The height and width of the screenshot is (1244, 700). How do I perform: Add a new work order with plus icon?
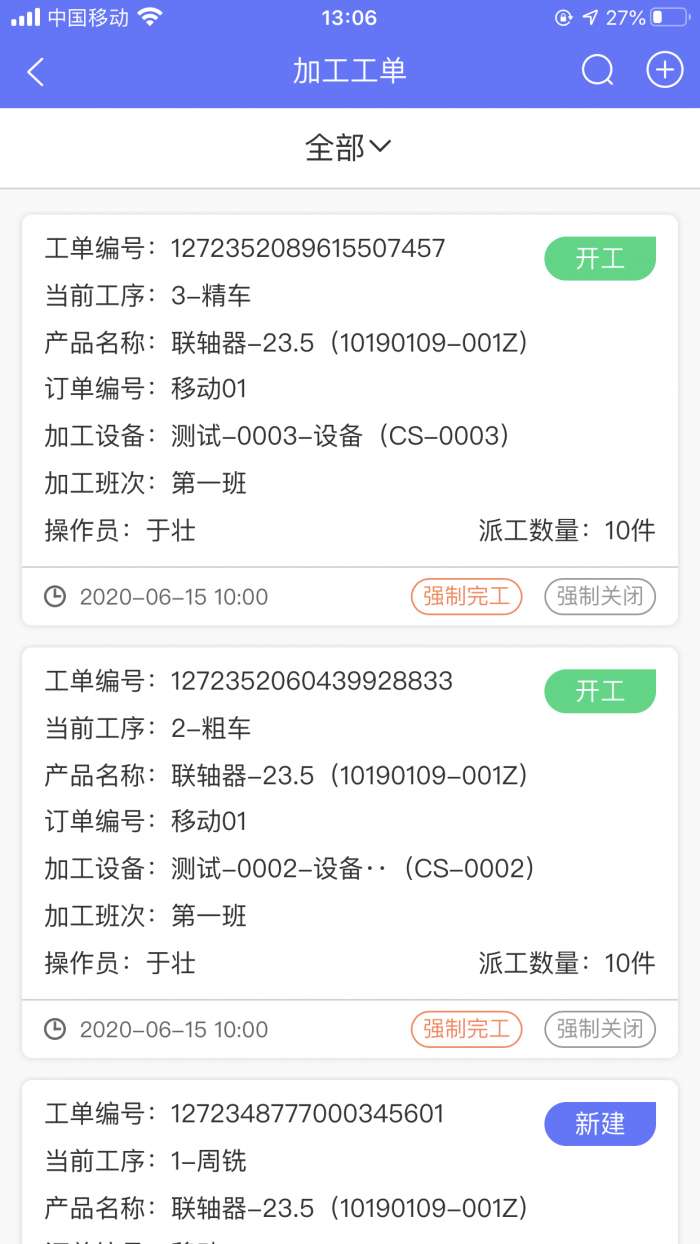(x=665, y=71)
